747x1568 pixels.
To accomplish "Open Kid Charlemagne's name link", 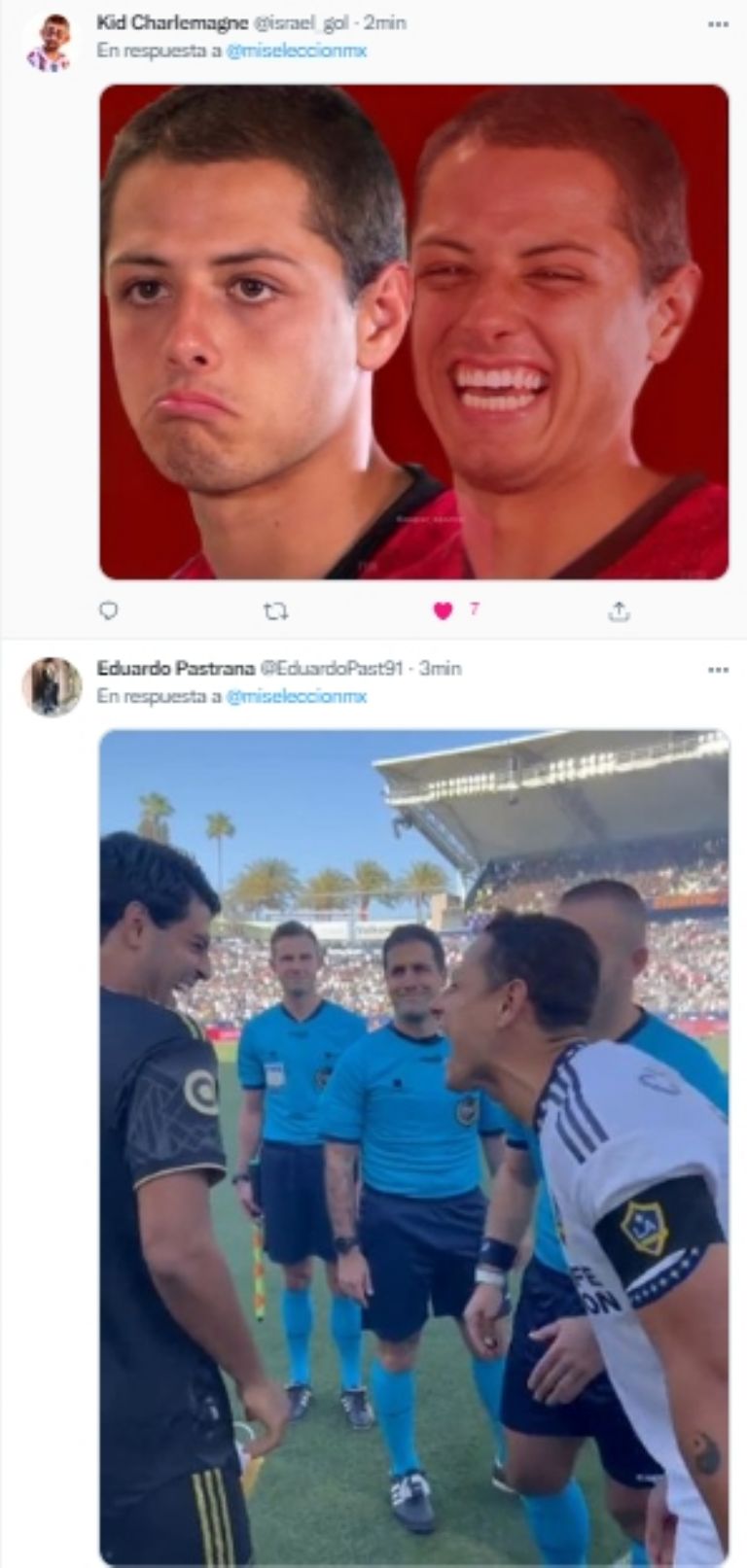I will pos(173,22).
